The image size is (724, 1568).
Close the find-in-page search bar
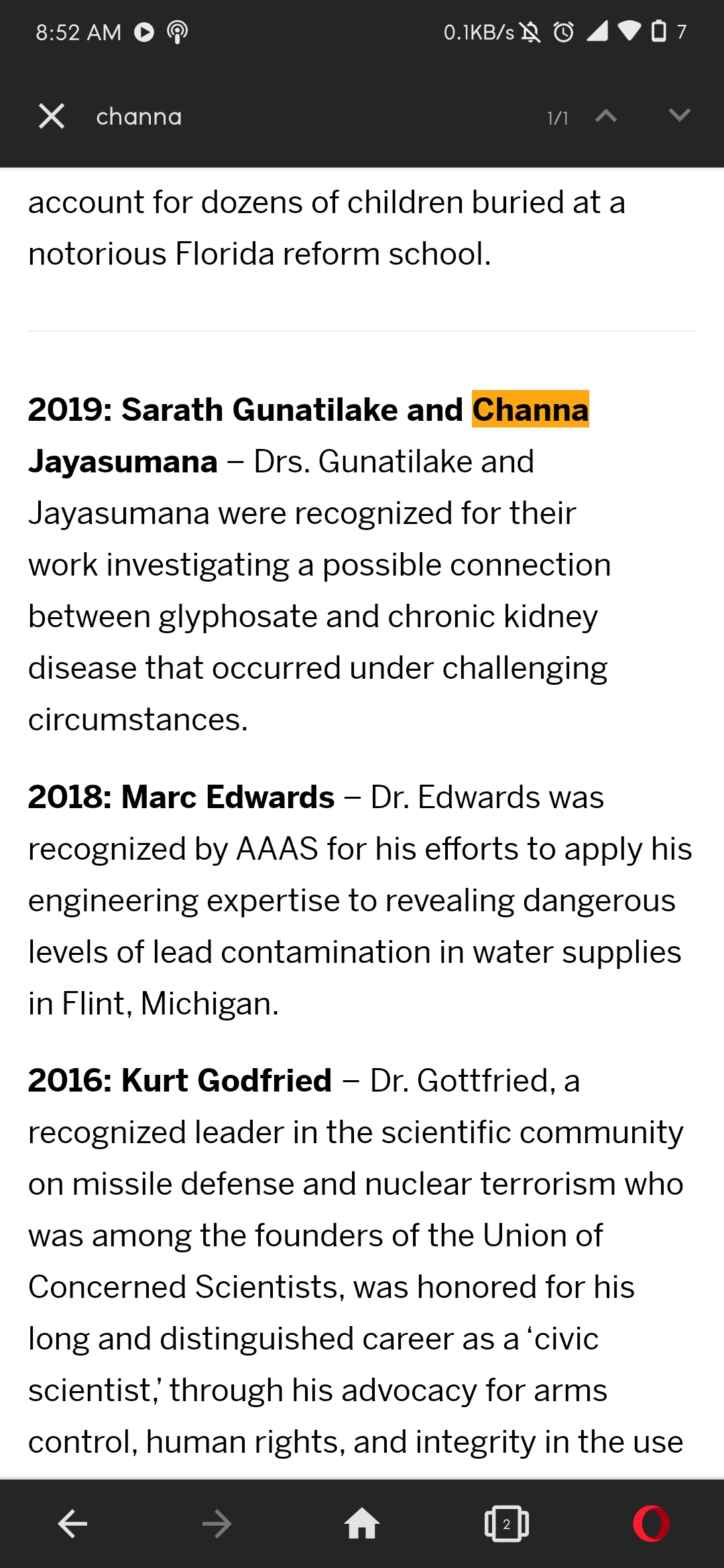52,116
